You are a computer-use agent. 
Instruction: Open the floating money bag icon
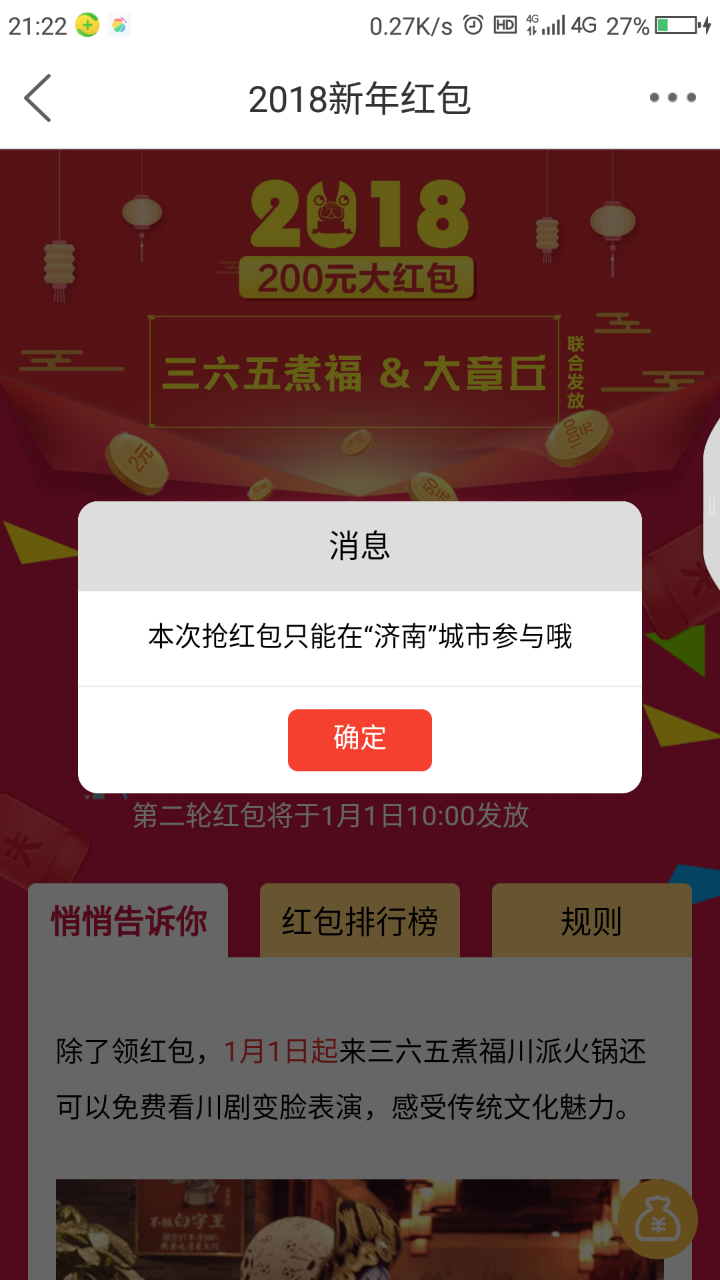pyautogui.click(x=657, y=1219)
